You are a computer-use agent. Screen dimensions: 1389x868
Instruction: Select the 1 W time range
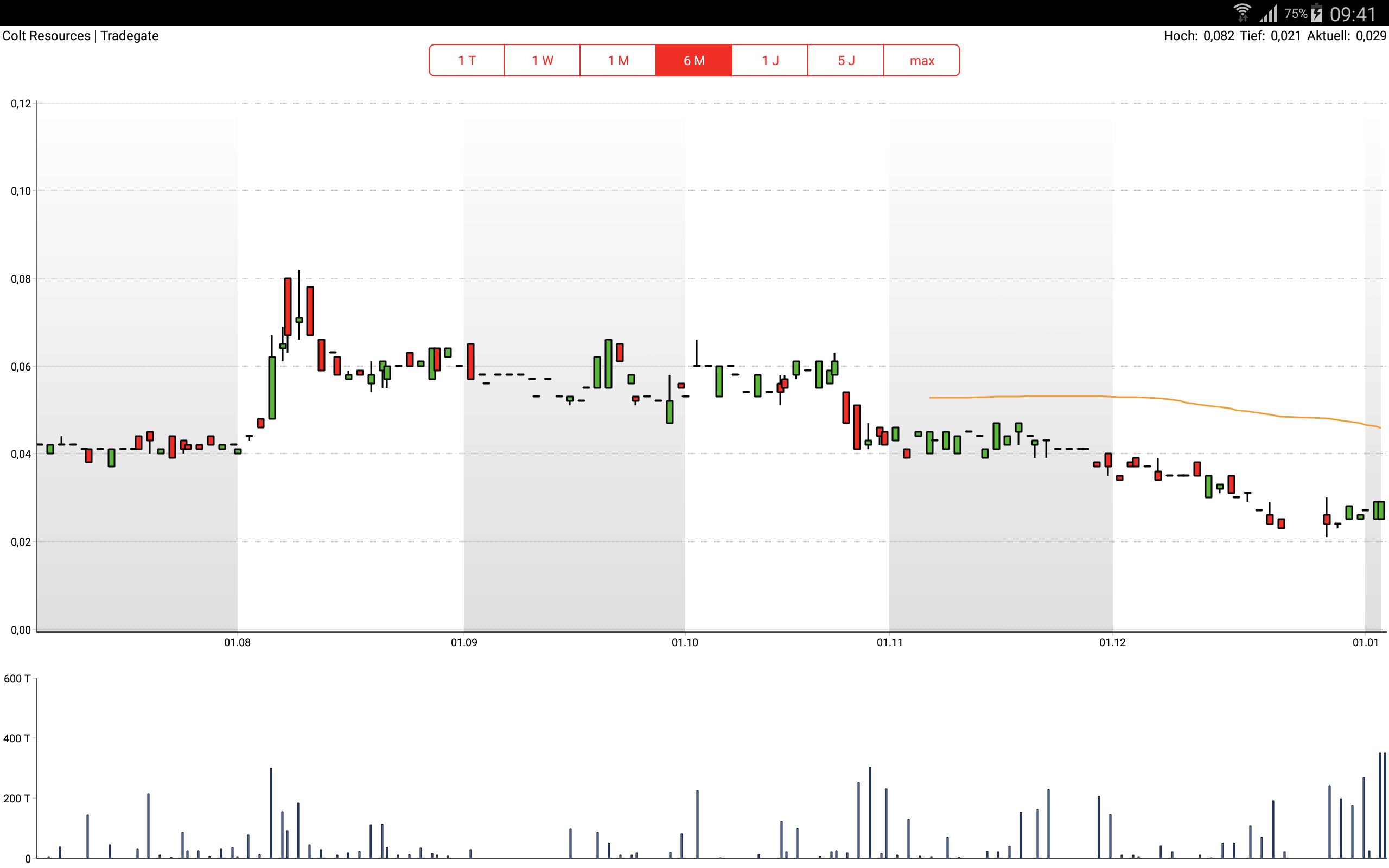(543, 60)
